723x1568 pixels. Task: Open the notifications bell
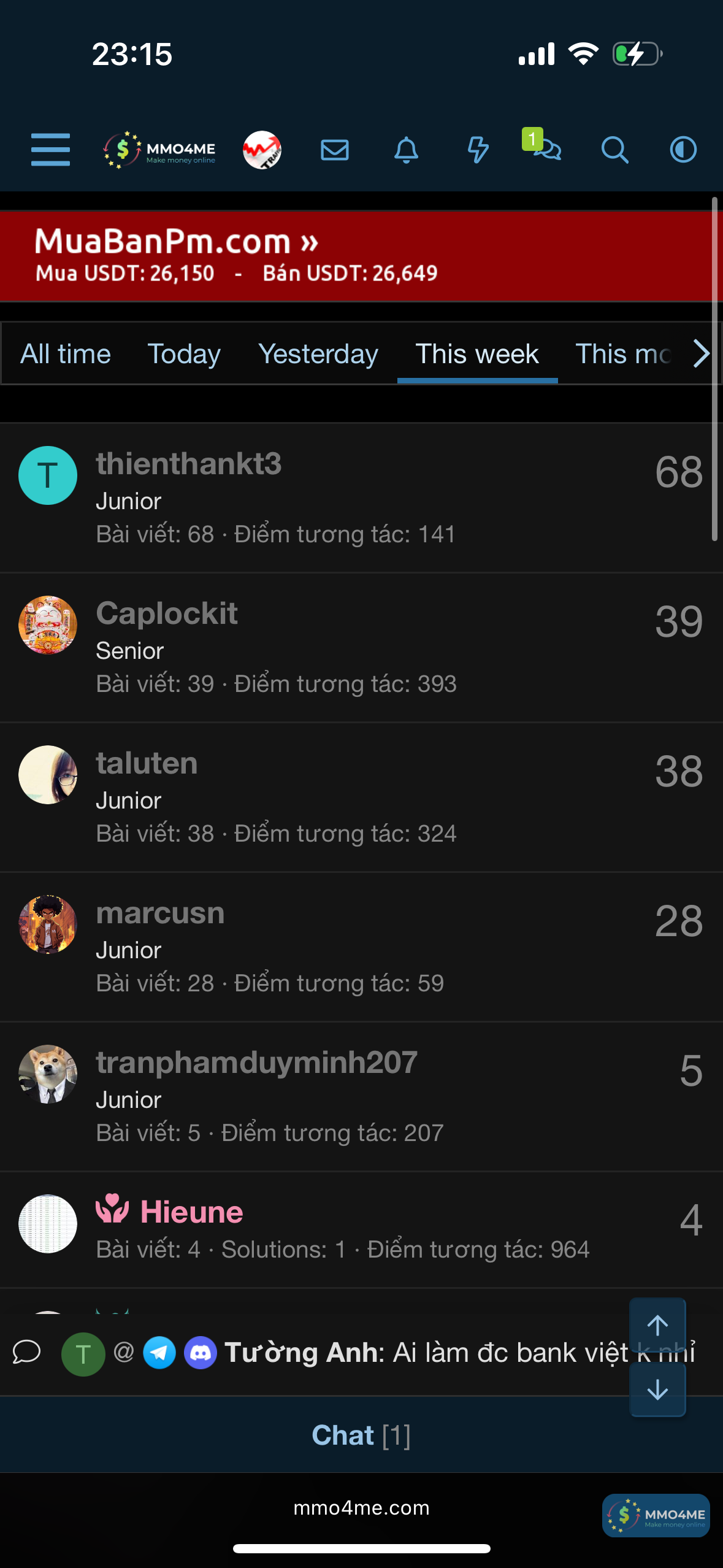tap(406, 150)
